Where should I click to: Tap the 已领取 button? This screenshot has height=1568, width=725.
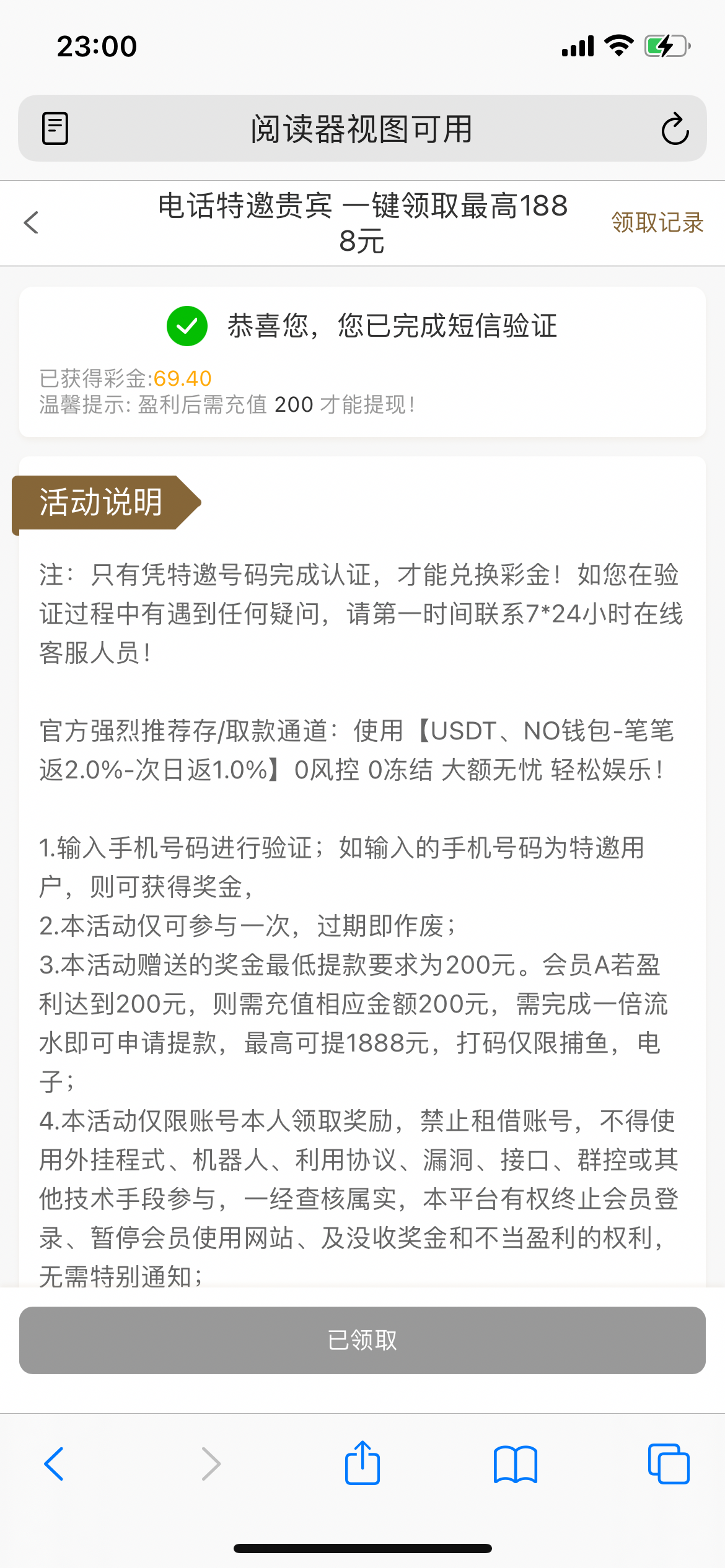click(362, 1340)
